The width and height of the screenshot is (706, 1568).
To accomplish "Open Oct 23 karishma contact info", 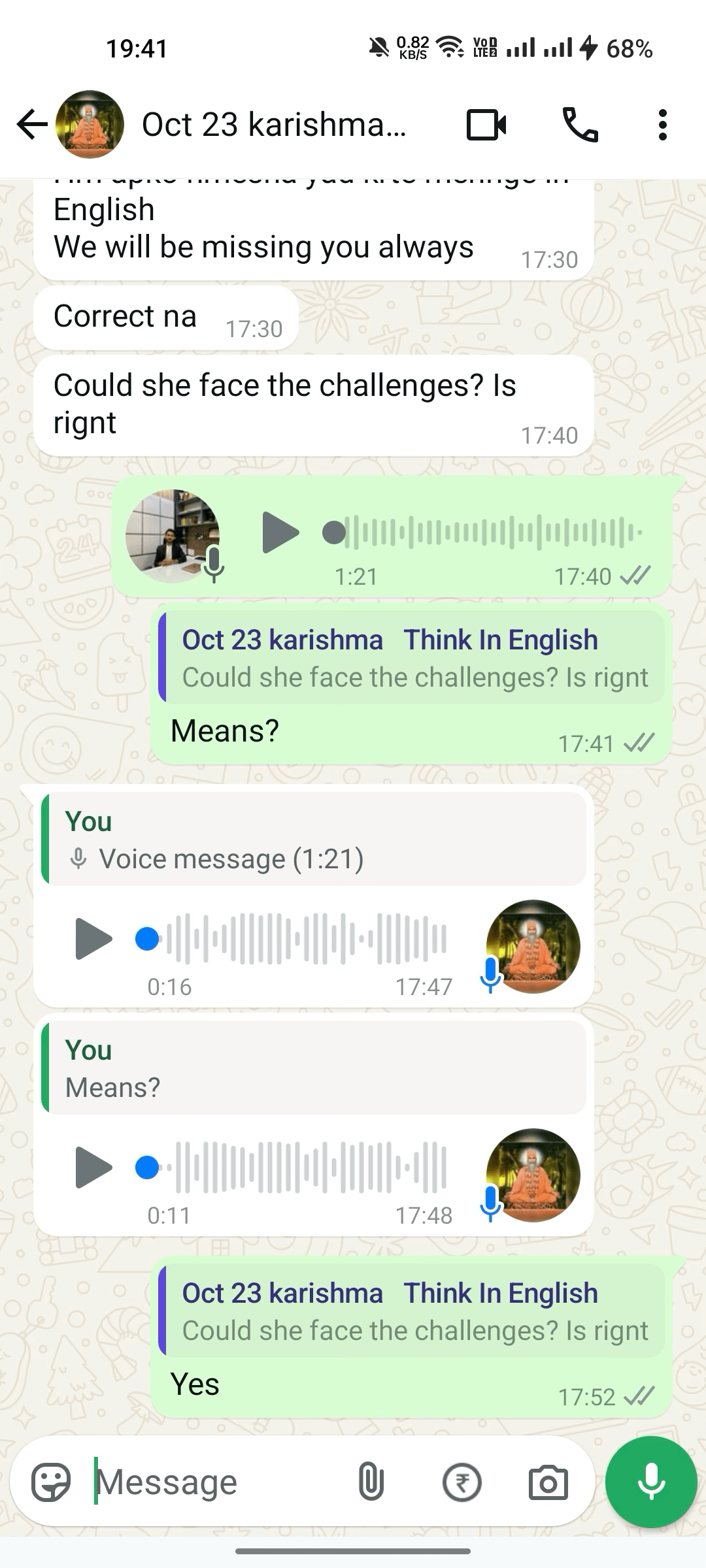I will coord(275,124).
